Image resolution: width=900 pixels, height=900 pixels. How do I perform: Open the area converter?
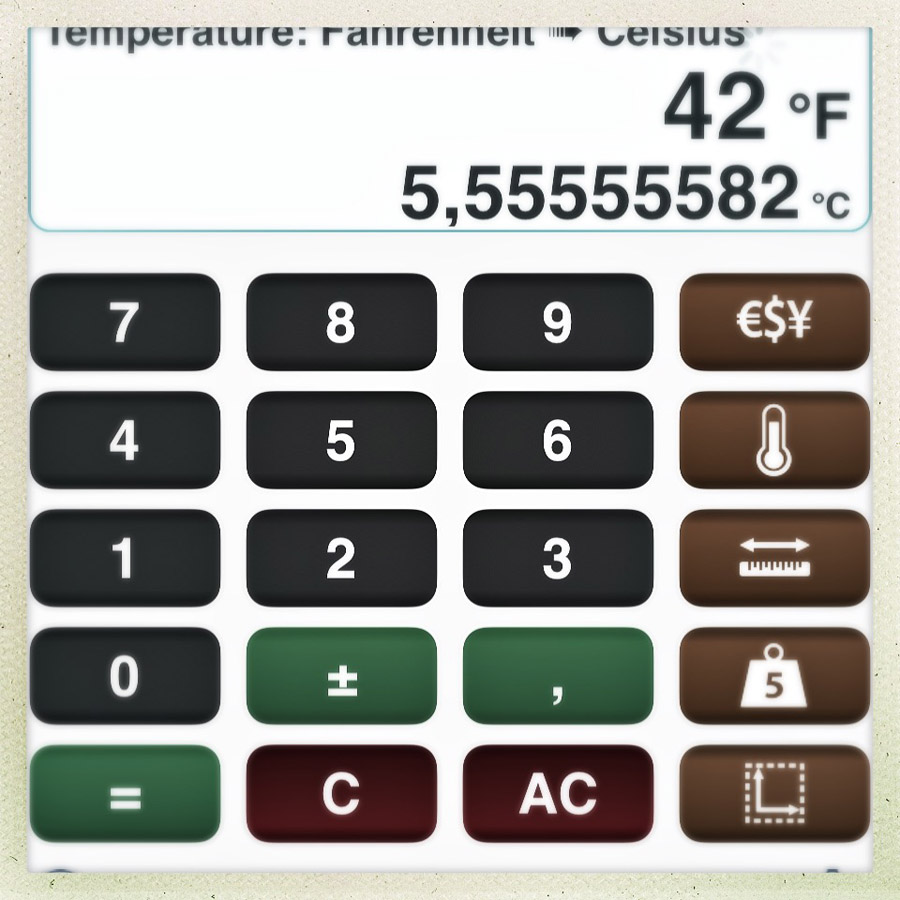774,795
